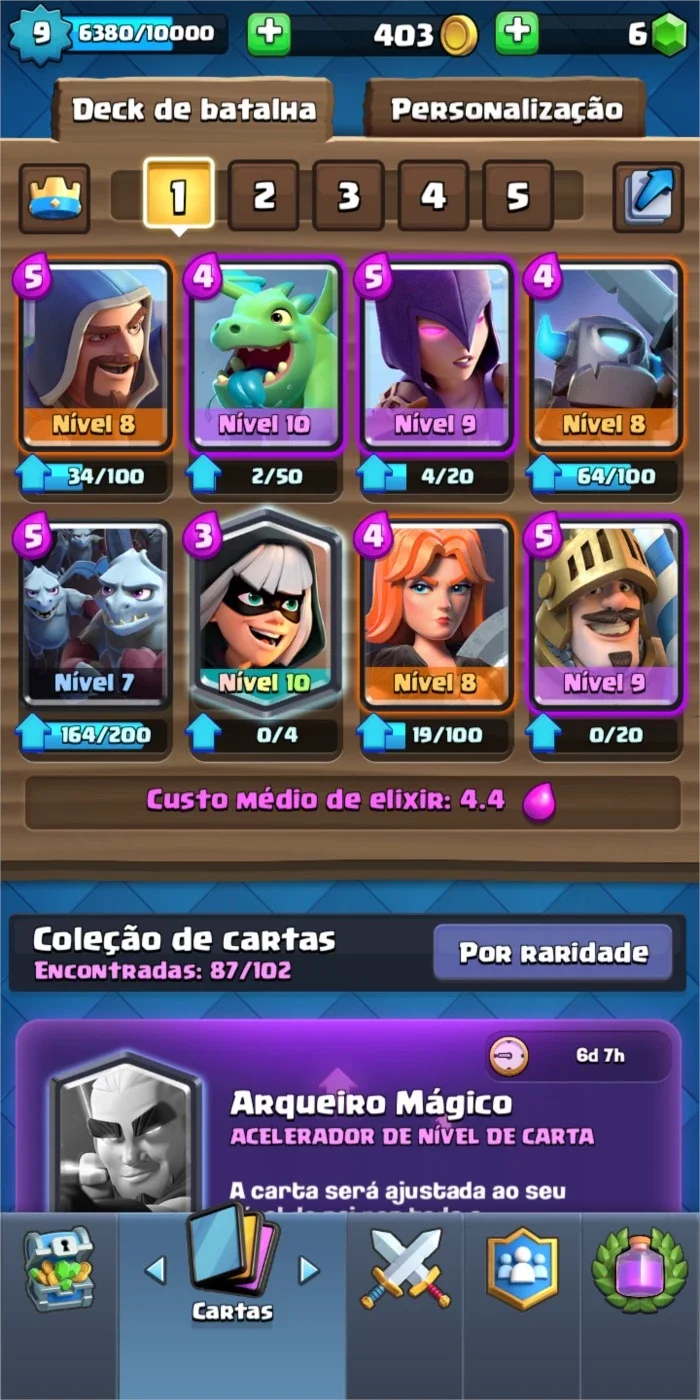The width and height of the screenshot is (700, 1400).
Task: Switch to the Personalização tab
Action: pos(505,108)
